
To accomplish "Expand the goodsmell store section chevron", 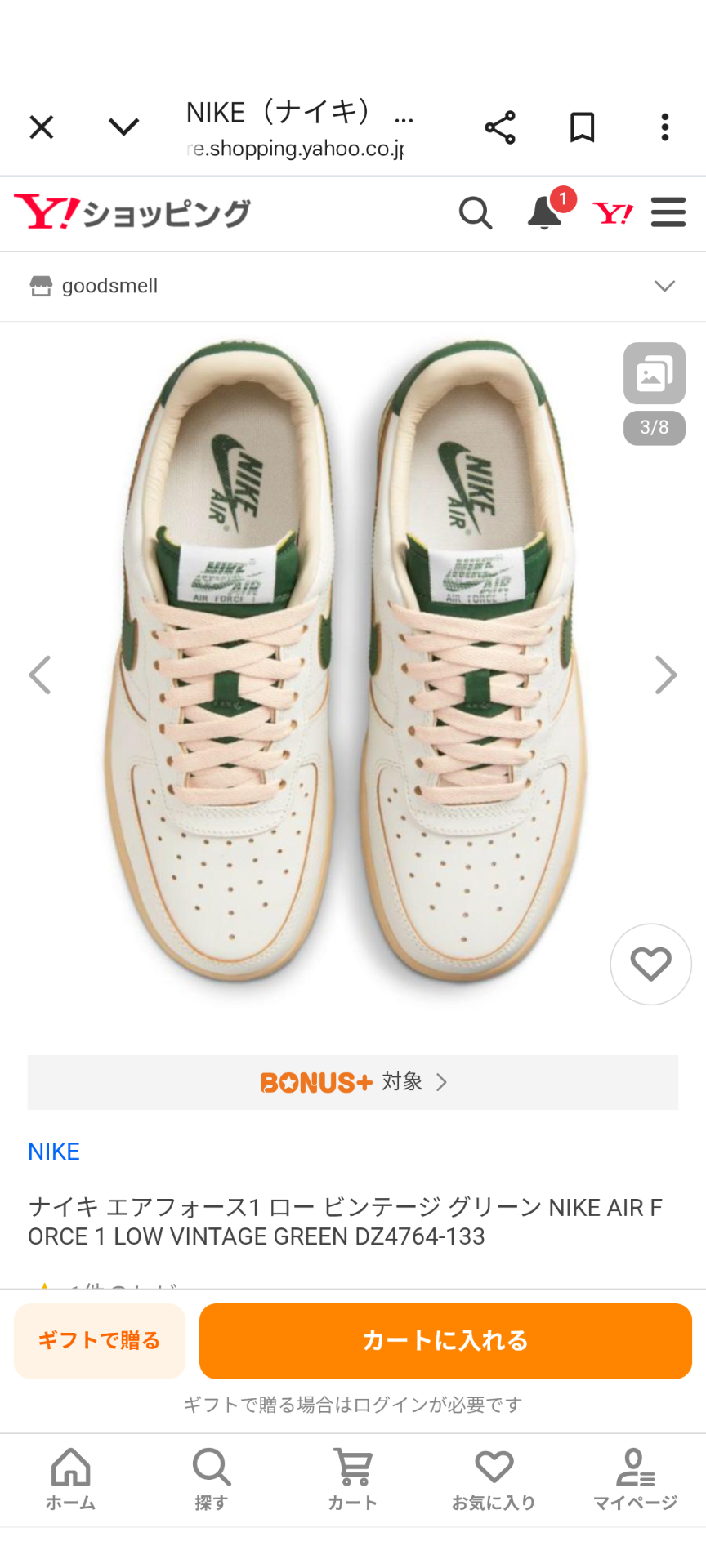I will tap(664, 285).
